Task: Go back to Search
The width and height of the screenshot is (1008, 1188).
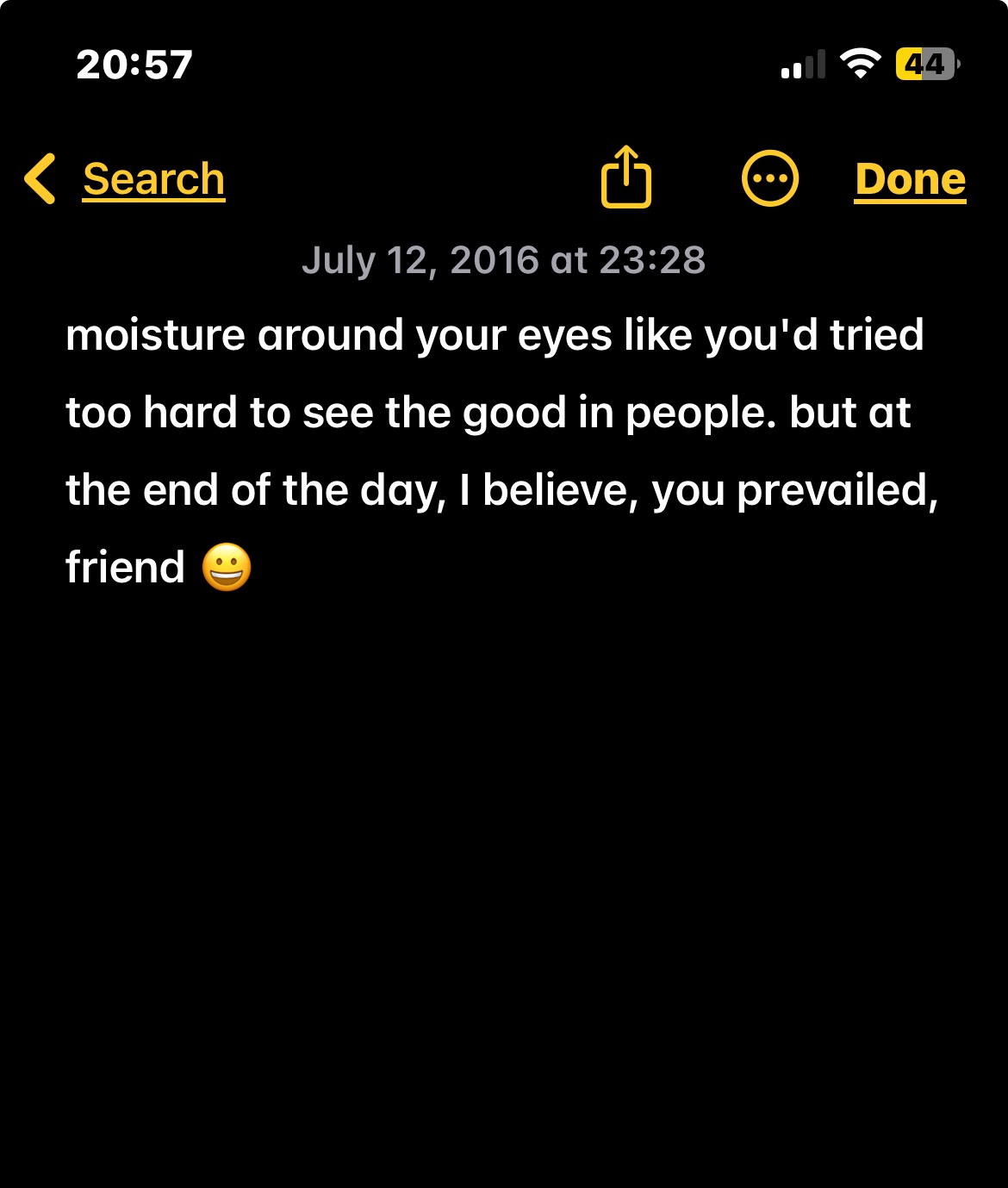Action: tap(126, 179)
